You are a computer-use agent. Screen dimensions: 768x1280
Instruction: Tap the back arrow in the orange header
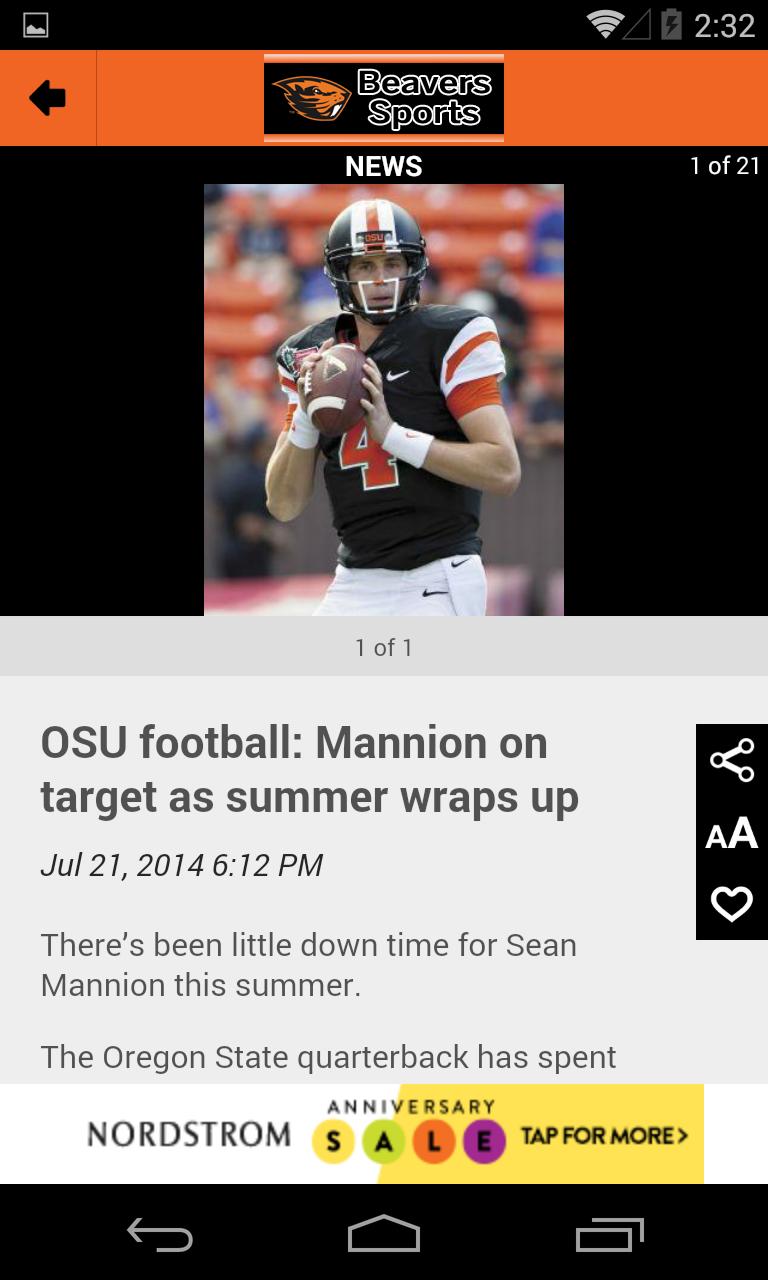point(46,97)
